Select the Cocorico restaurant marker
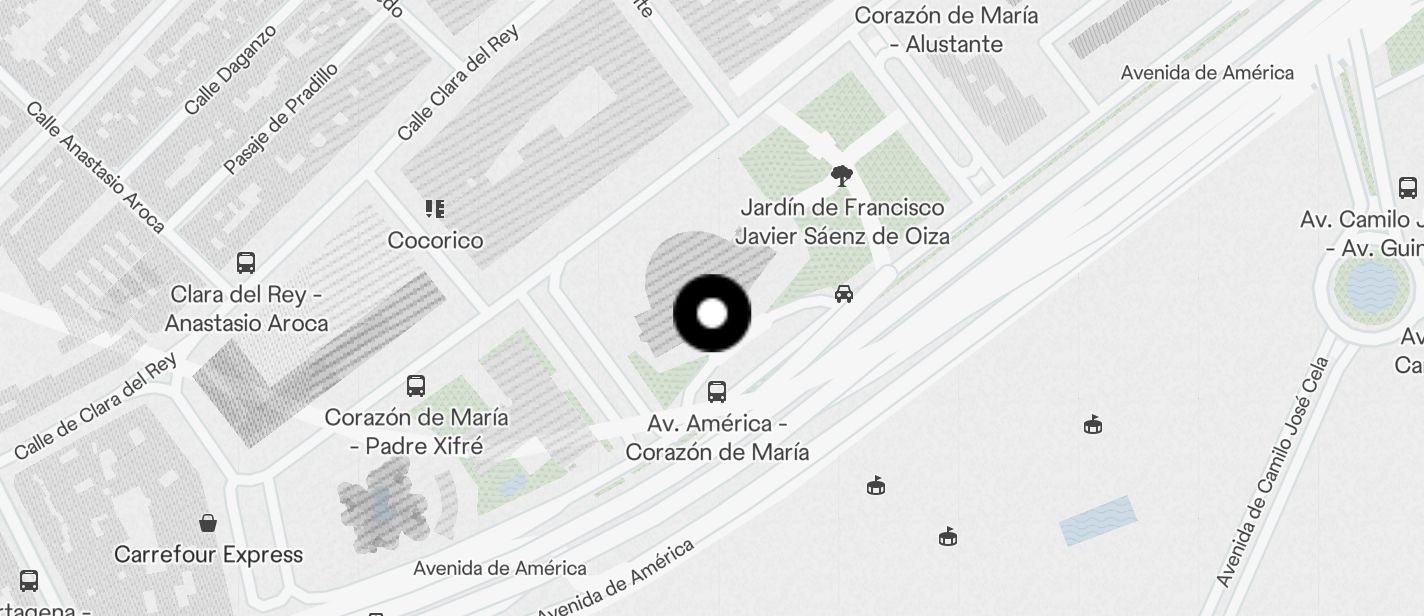This screenshot has height=616, width=1424. click(435, 209)
